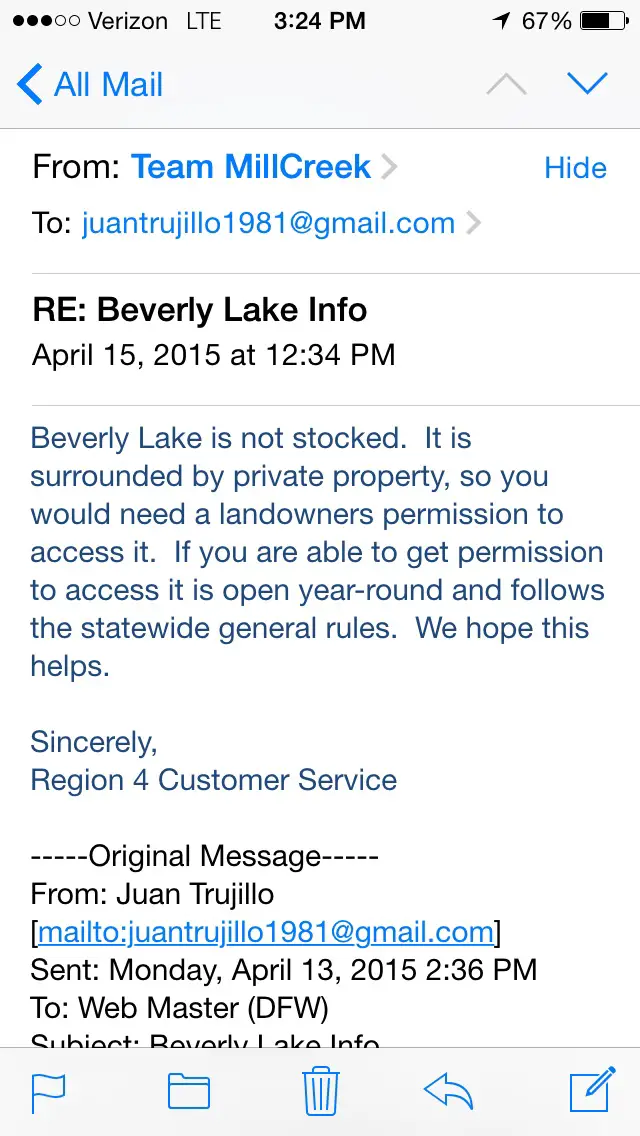Move this message to a folder
This screenshot has width=640, height=1136.
pyautogui.click(x=188, y=1091)
